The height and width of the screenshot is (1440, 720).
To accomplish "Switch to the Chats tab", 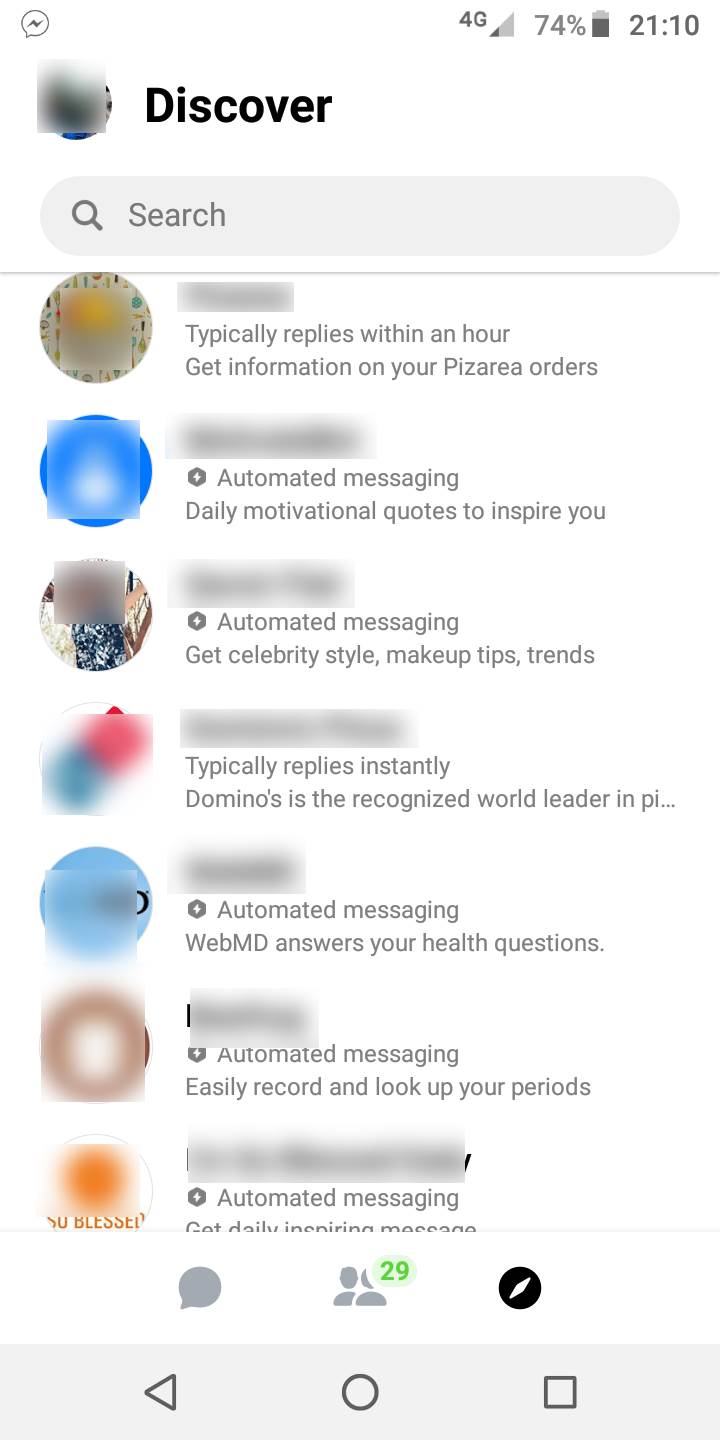I will tap(200, 1289).
